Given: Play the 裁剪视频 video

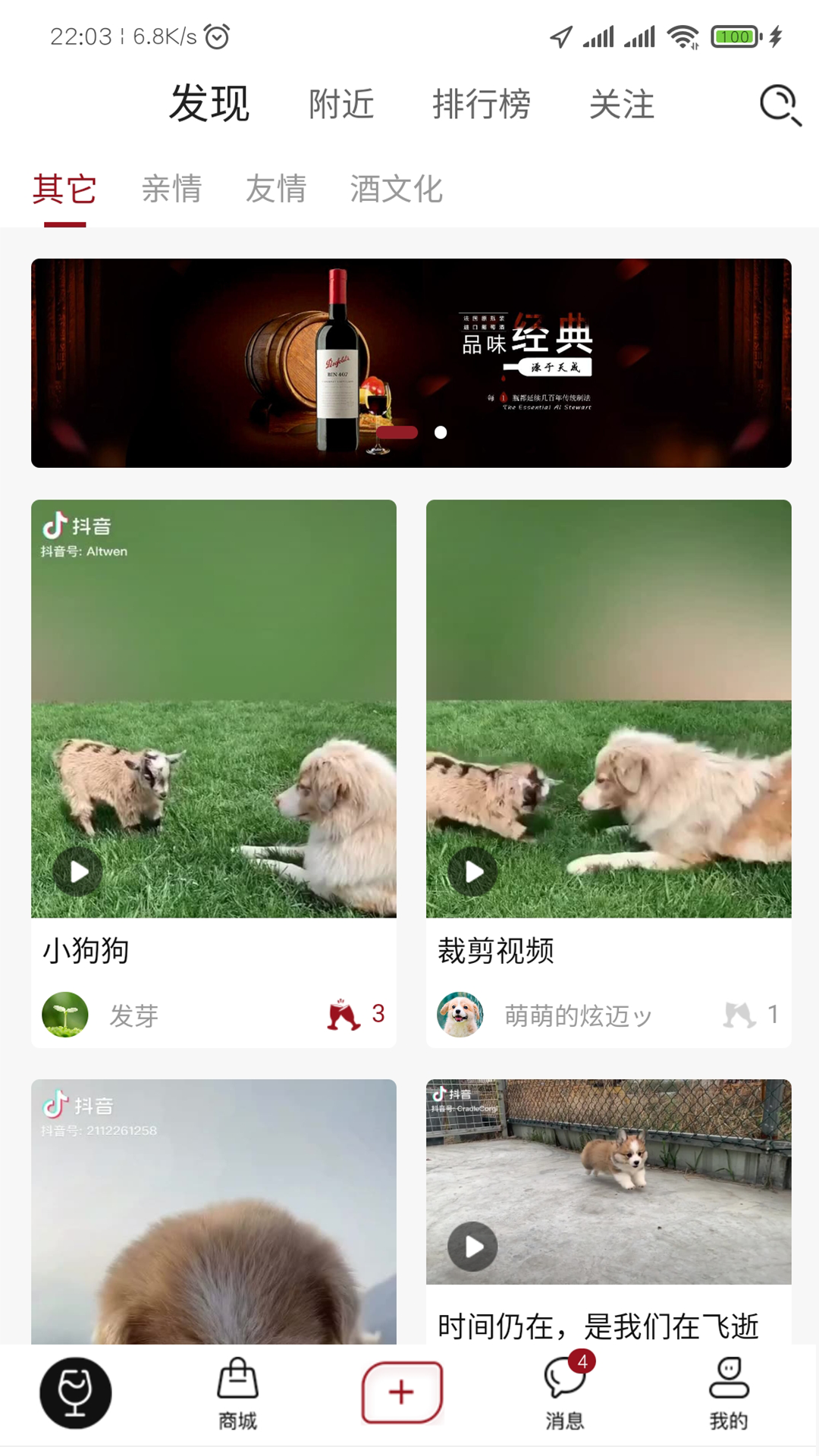Looking at the screenshot, I should tap(473, 871).
